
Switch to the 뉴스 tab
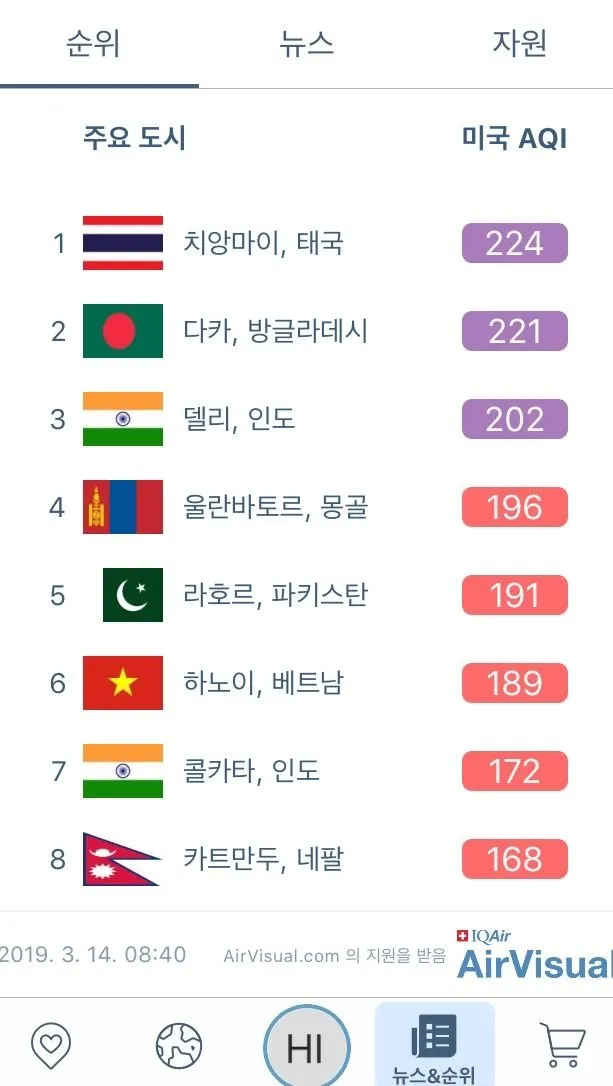tap(306, 44)
